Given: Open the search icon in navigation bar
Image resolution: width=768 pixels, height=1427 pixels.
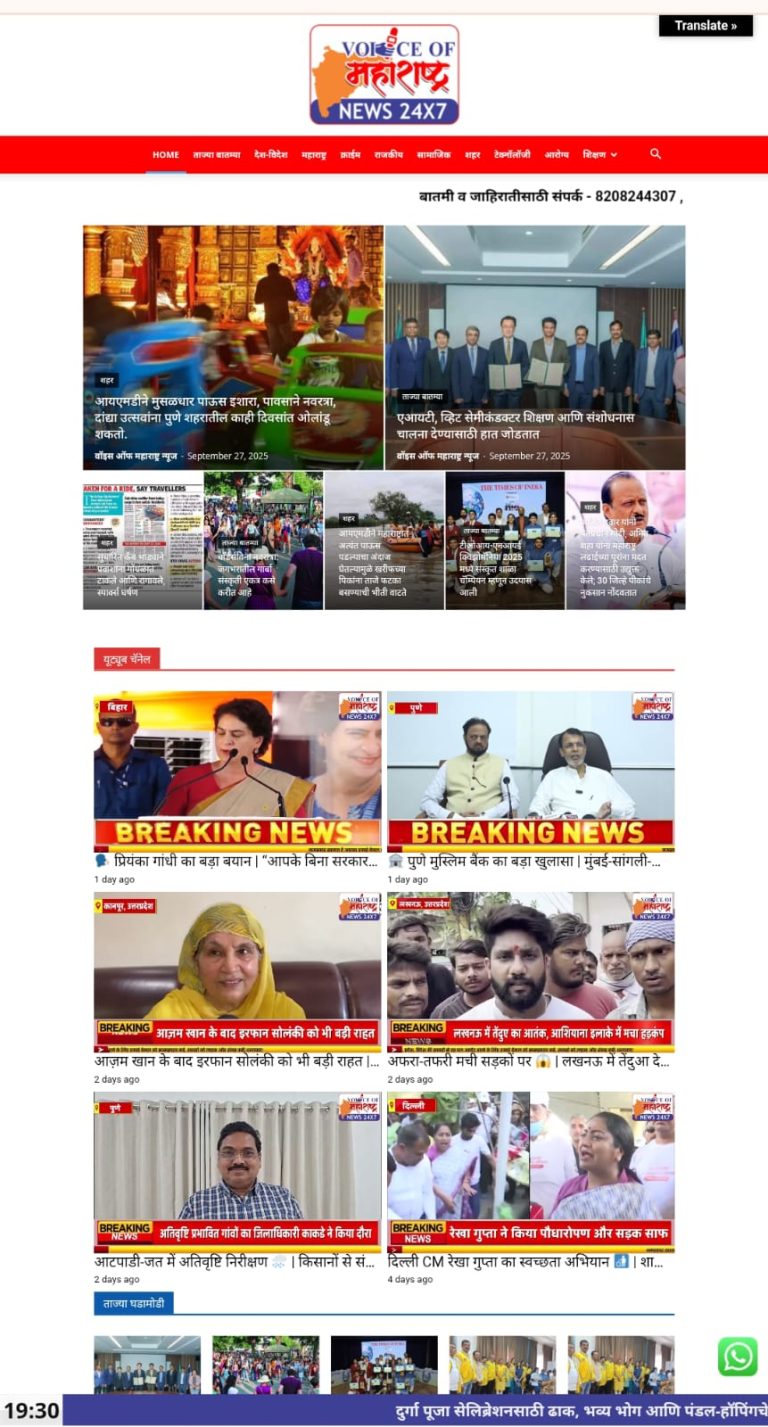Looking at the screenshot, I should (x=656, y=154).
